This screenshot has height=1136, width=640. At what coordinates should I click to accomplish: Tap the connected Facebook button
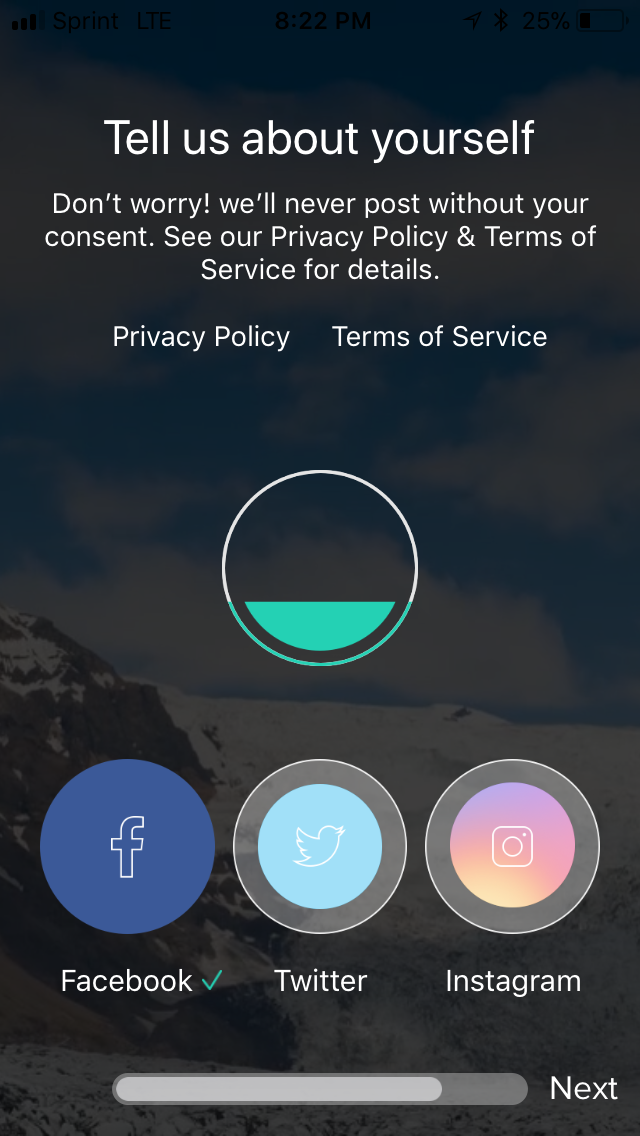tap(128, 846)
